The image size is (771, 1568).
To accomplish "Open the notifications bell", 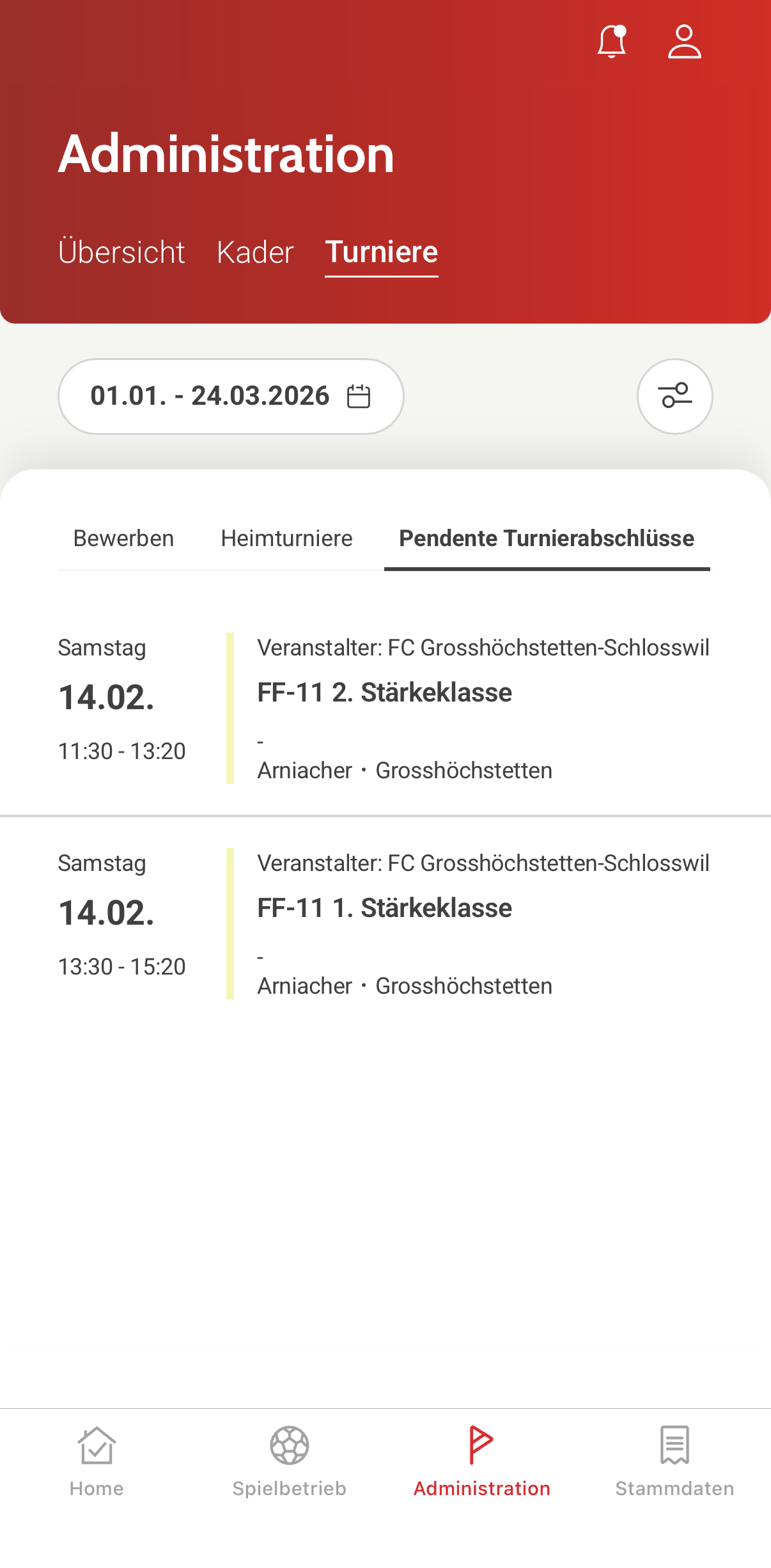I will [x=611, y=42].
